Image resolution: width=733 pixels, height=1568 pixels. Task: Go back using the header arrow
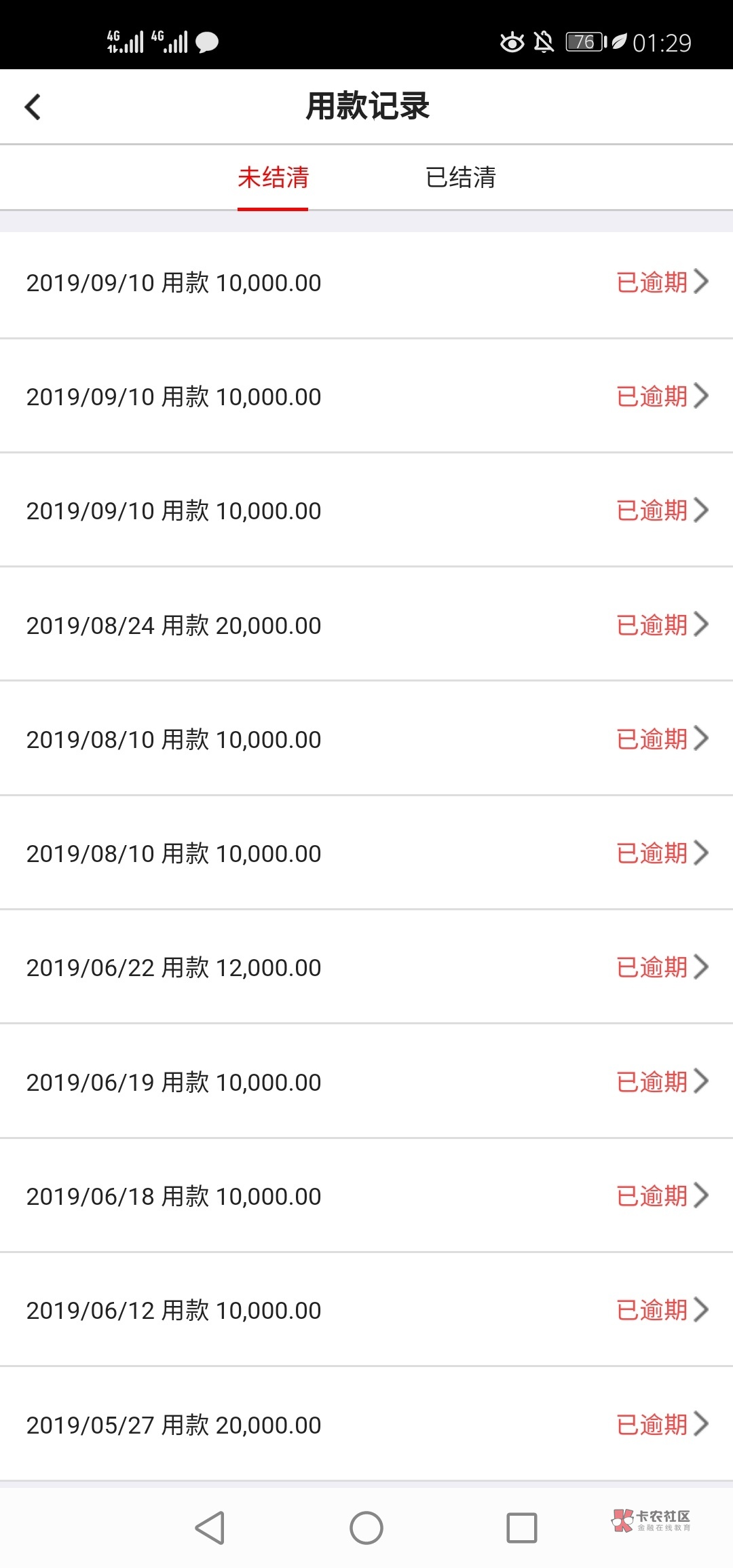coord(33,107)
